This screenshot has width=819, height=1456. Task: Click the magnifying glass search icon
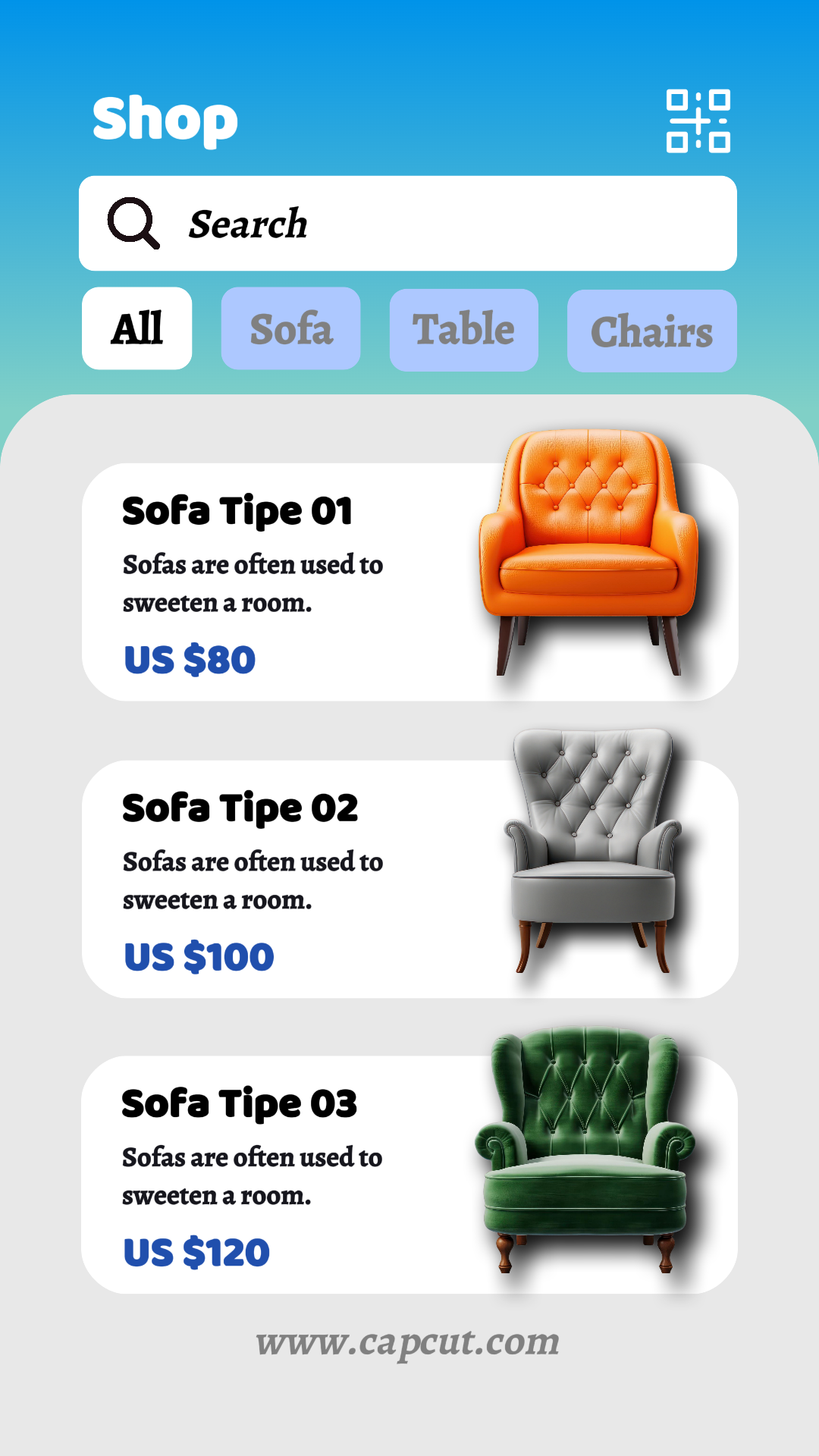coord(133,222)
